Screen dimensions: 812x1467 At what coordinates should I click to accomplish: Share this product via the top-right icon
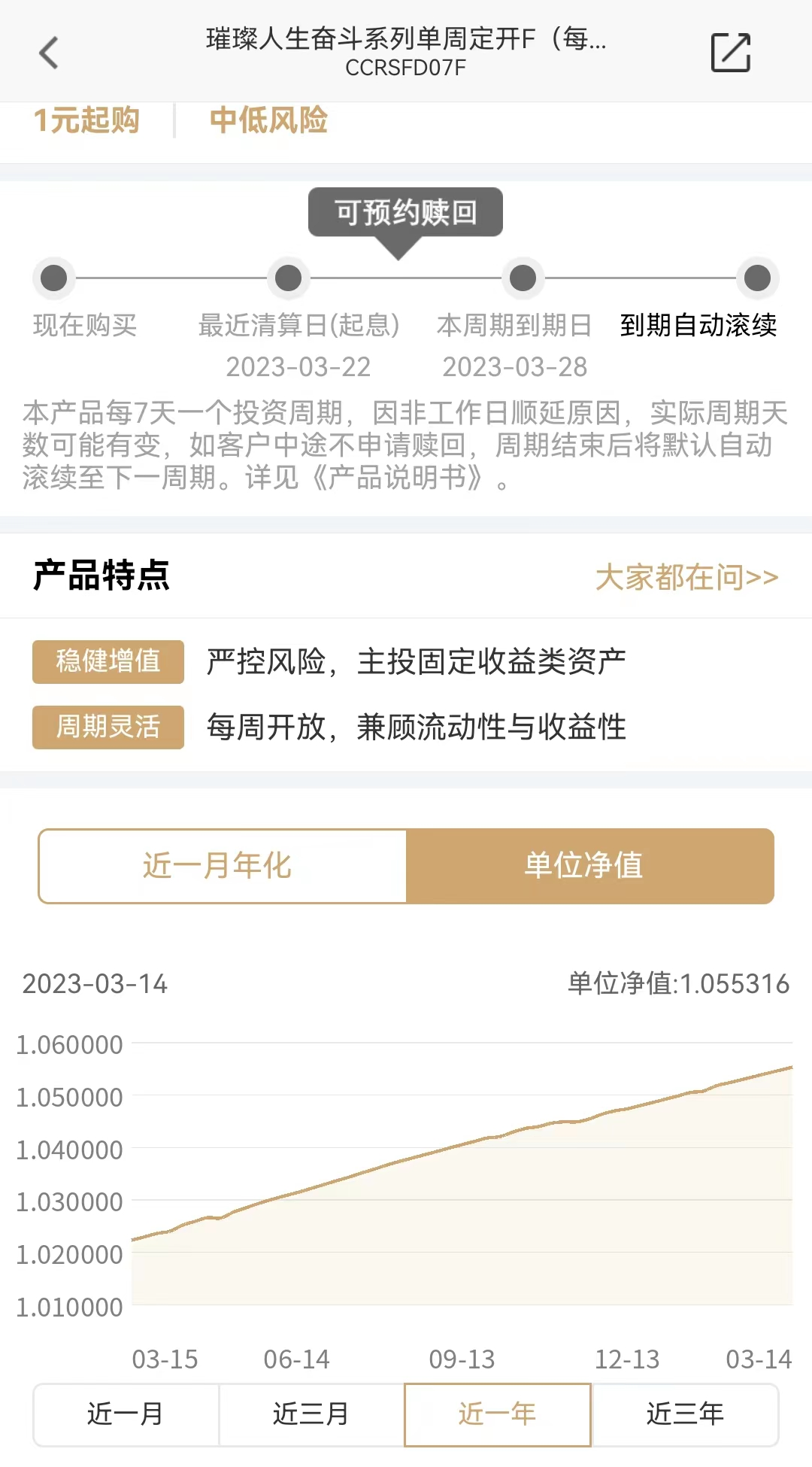tap(731, 53)
